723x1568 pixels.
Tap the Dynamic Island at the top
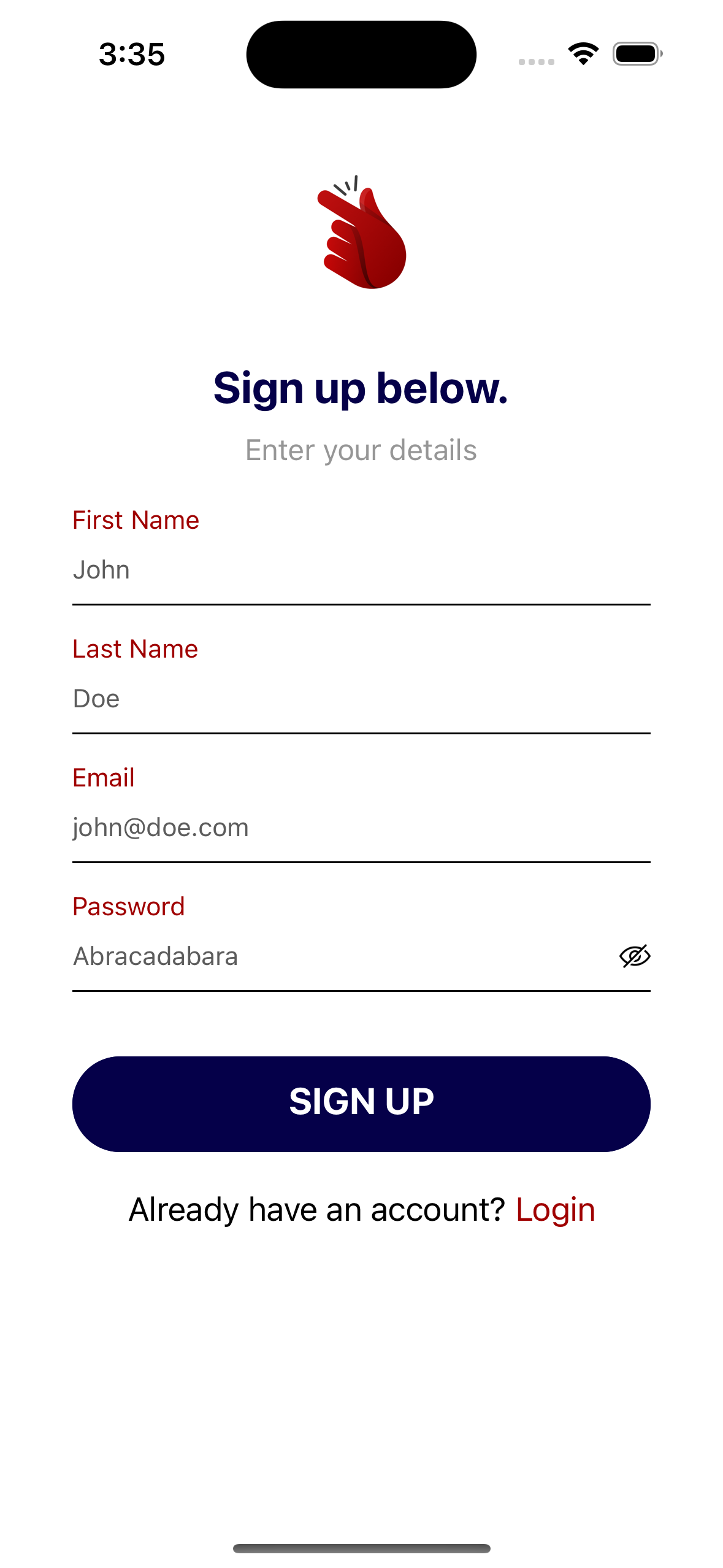tap(361, 54)
